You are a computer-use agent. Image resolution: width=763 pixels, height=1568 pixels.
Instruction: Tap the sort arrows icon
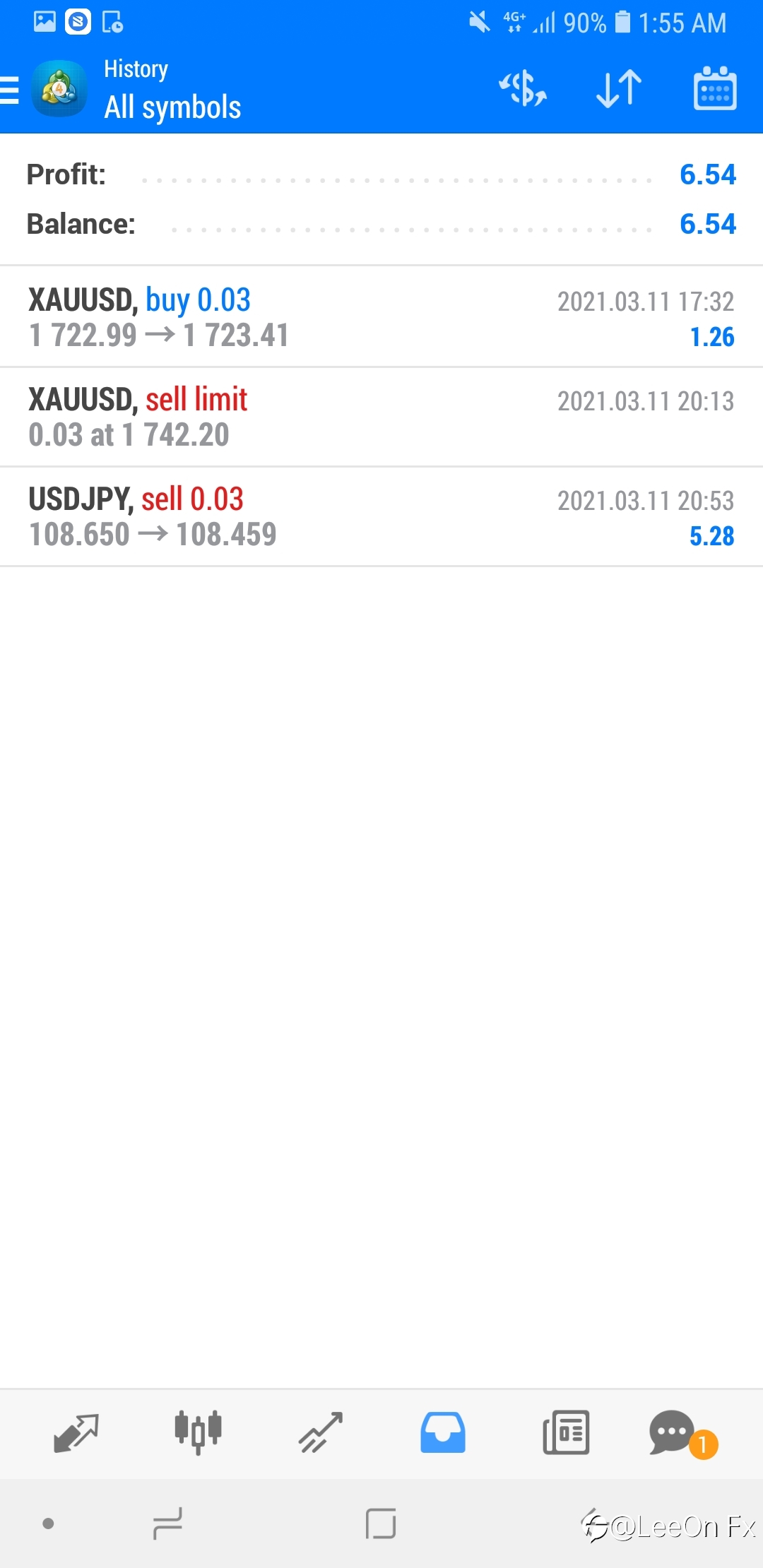(619, 89)
